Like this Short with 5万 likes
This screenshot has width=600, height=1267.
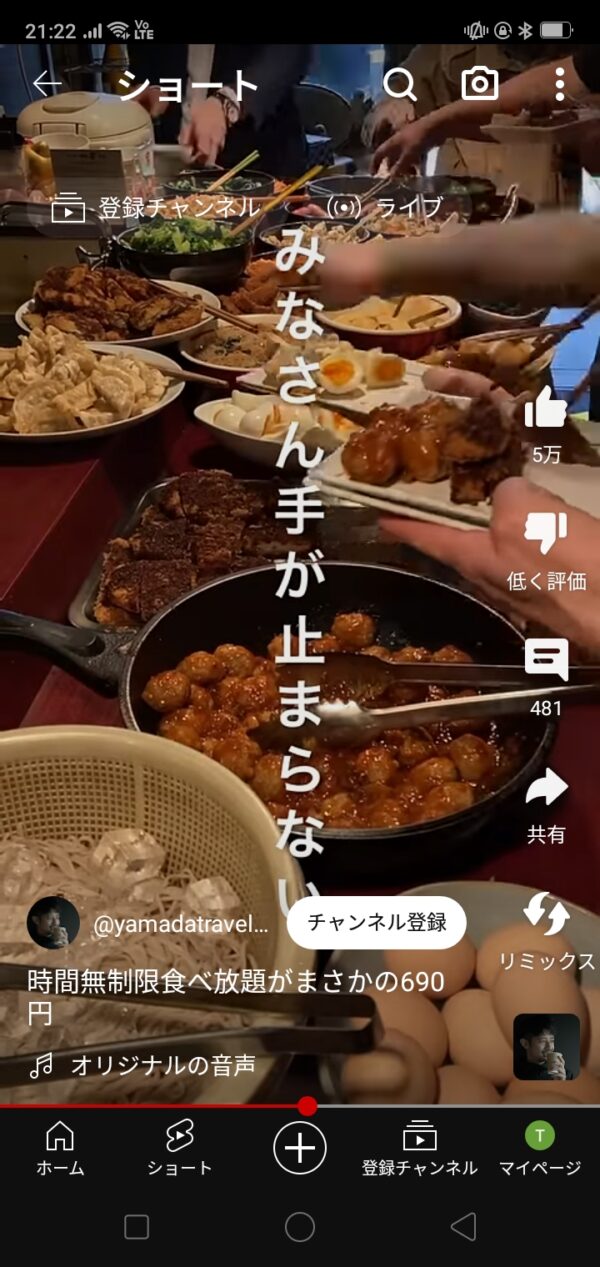[x=546, y=410]
